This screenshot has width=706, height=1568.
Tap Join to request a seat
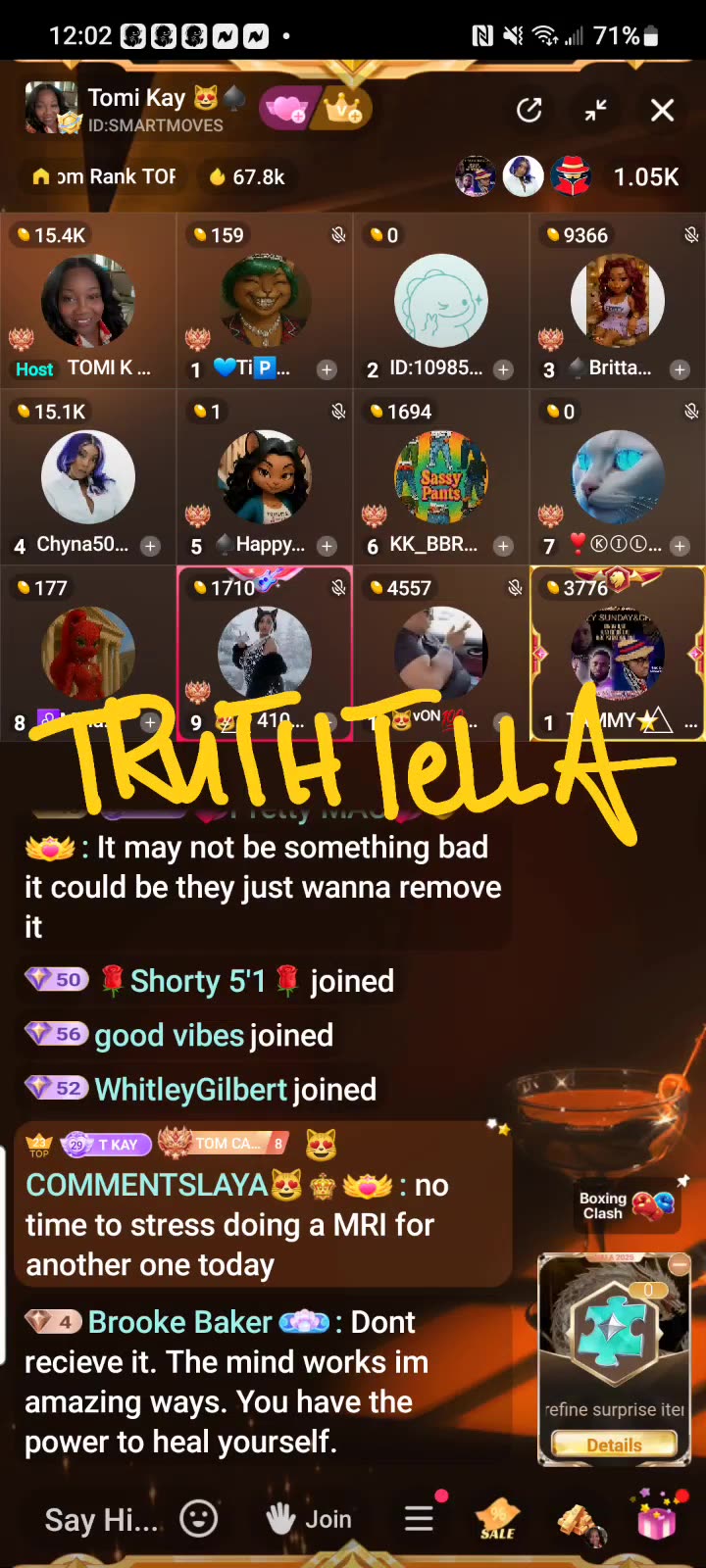(x=310, y=1519)
